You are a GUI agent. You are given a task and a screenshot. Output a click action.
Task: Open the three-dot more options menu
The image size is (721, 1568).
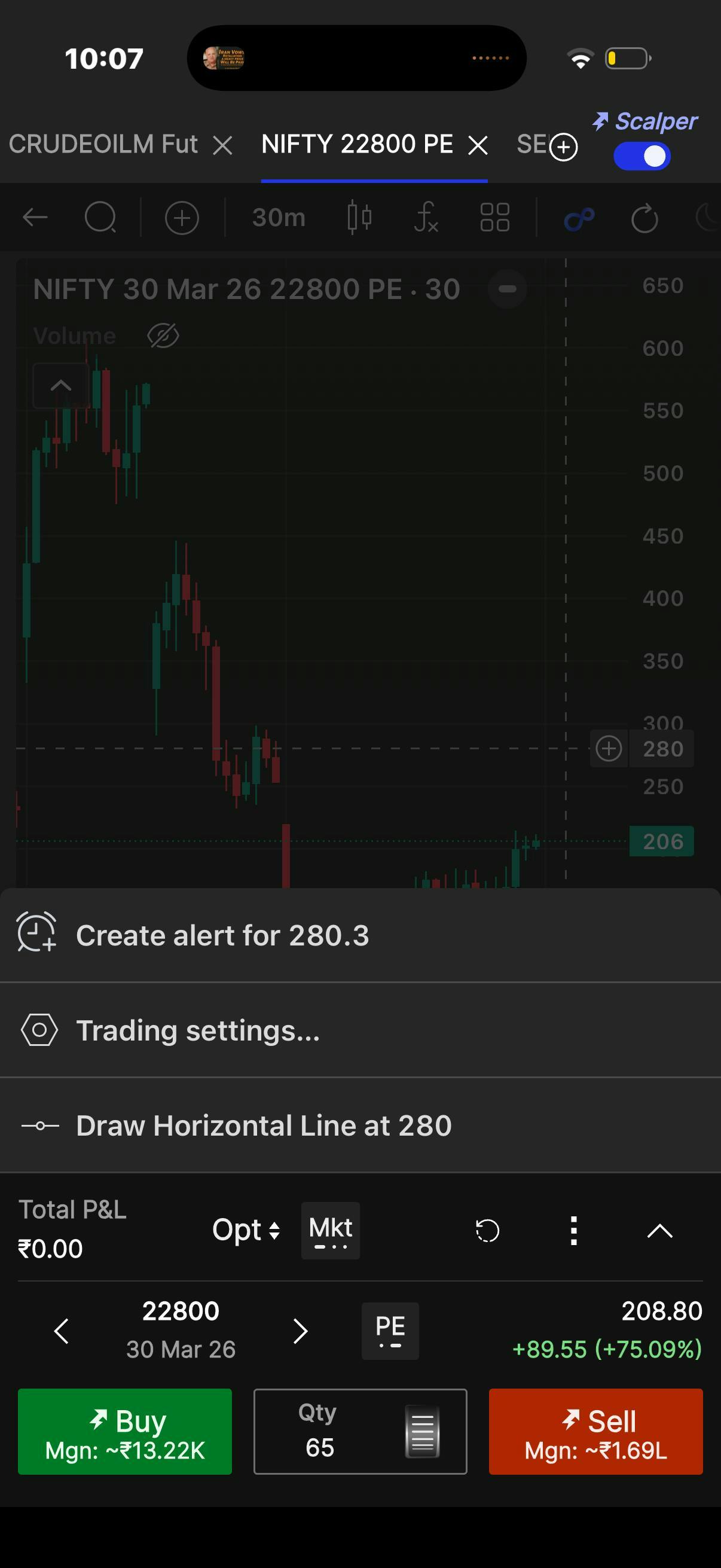coord(573,1231)
